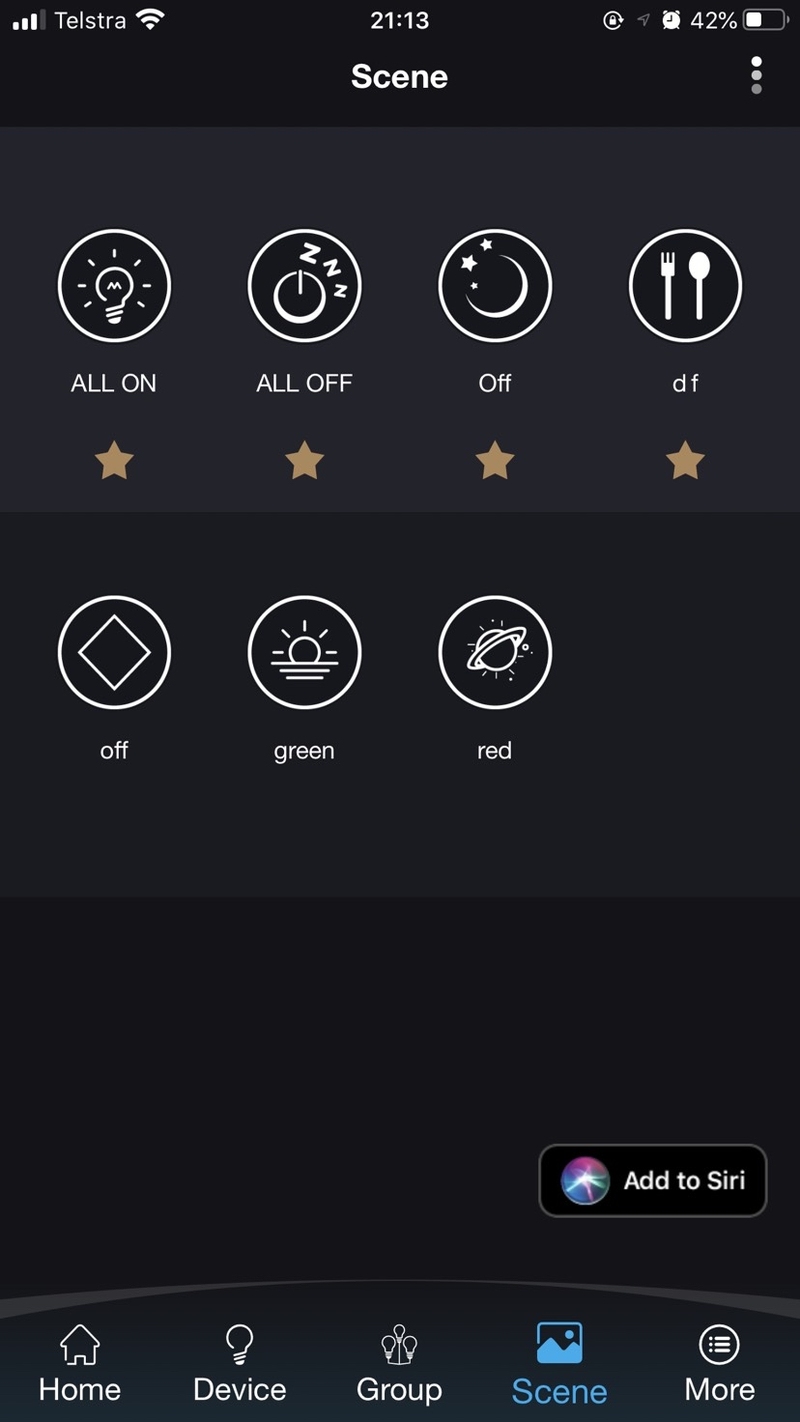Toggle the favorite star under ALL OFF
The height and width of the screenshot is (1422, 800).
coord(304,462)
